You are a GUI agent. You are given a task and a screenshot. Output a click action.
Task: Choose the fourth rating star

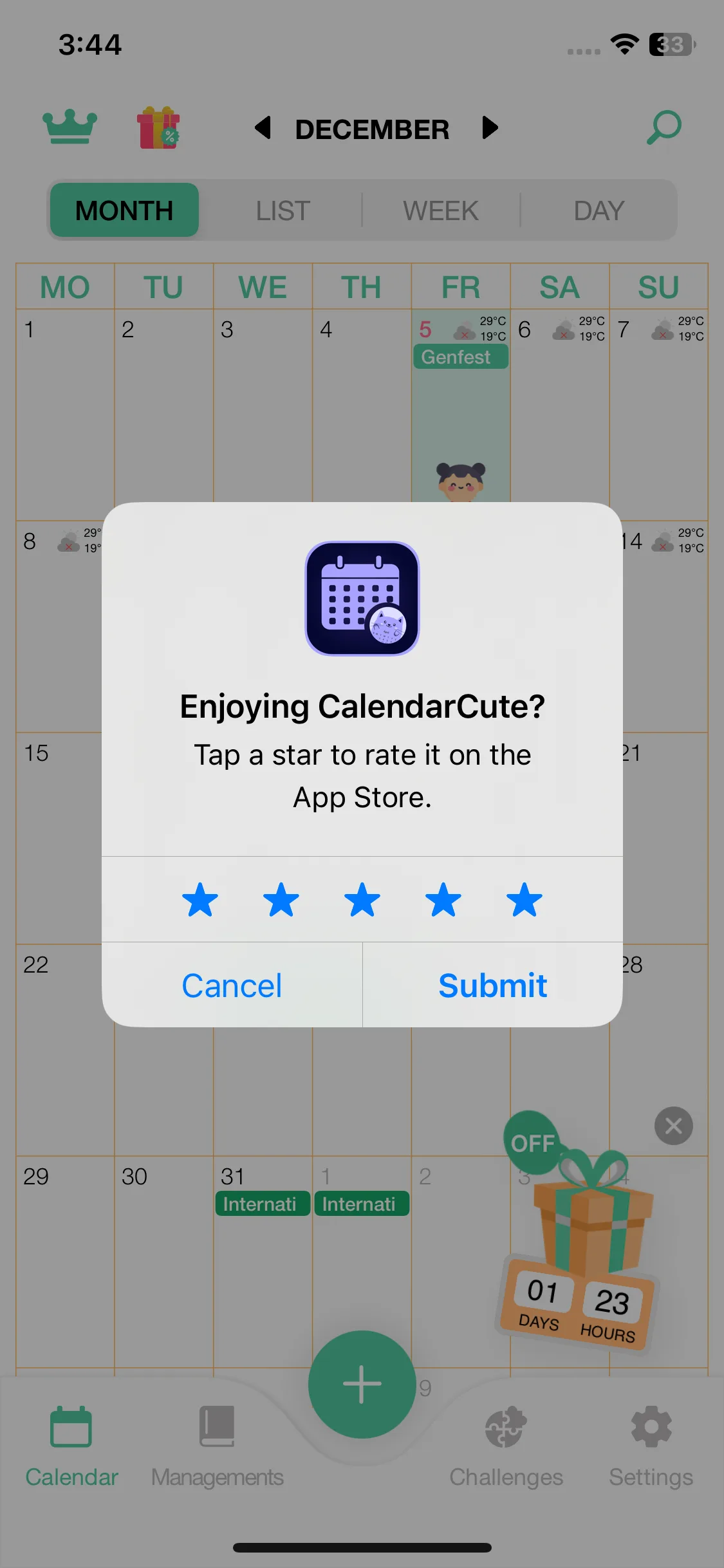click(443, 900)
